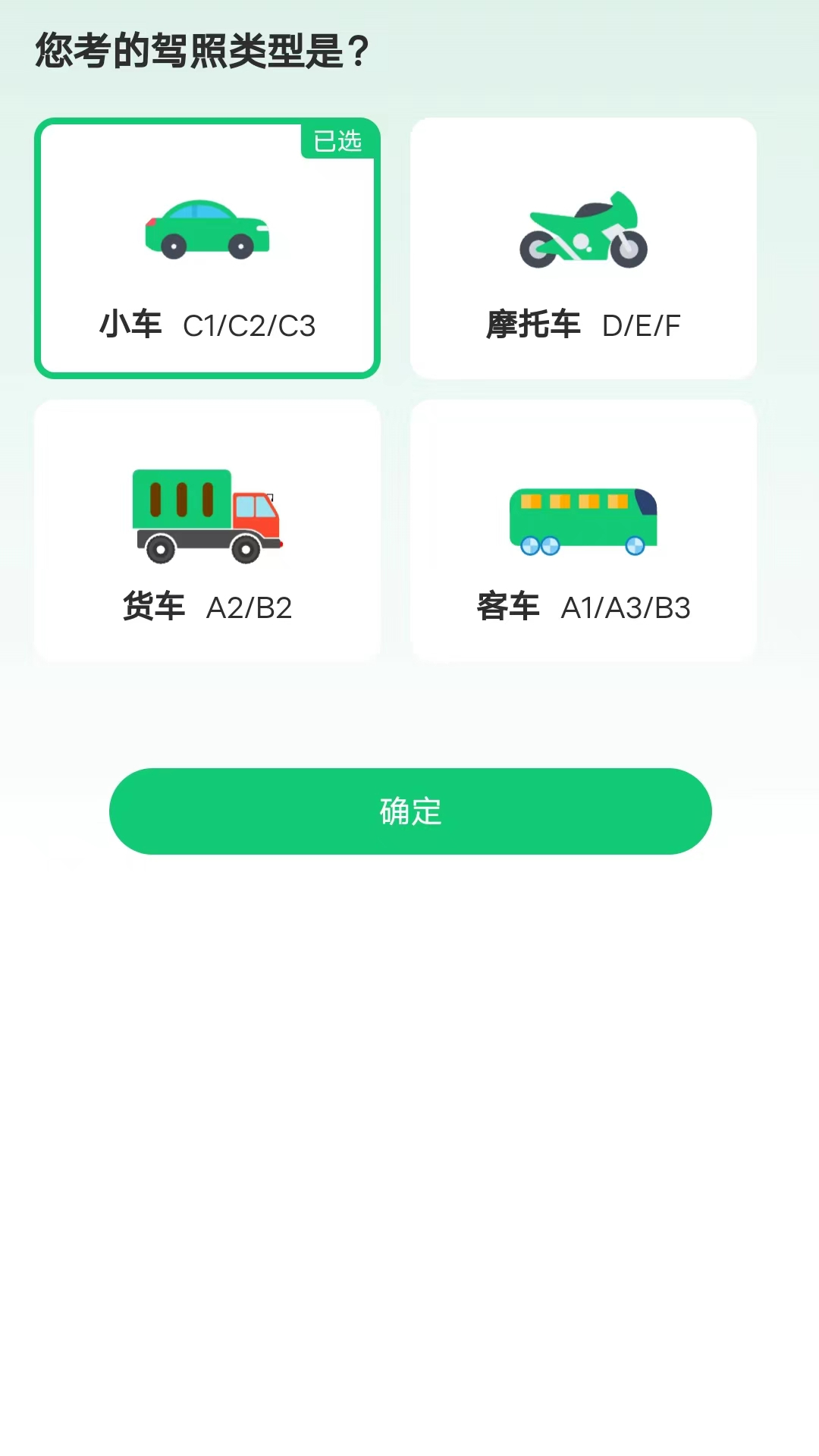
Task: Choose the 摩托车 D/E/F license type
Action: tap(583, 249)
